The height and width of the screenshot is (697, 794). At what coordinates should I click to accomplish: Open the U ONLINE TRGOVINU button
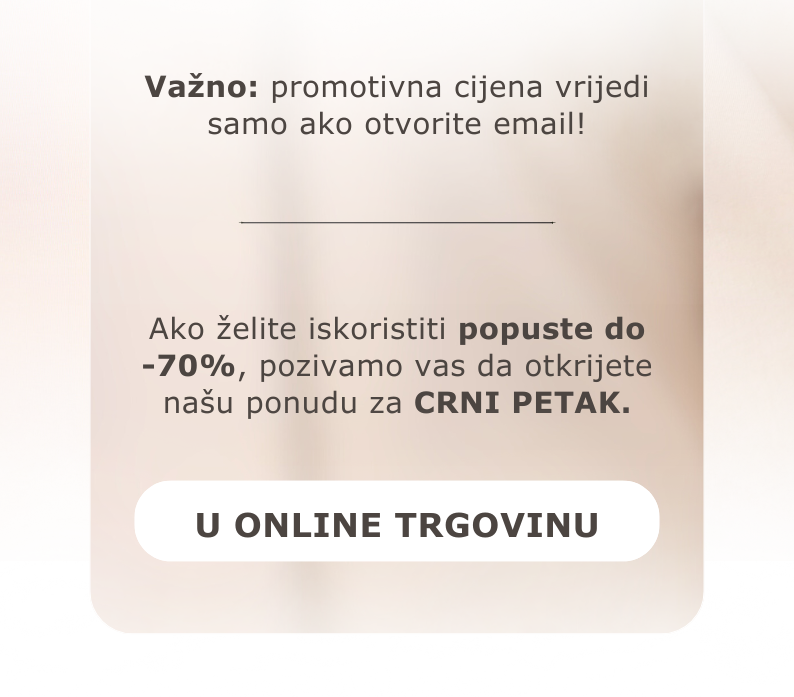397,521
